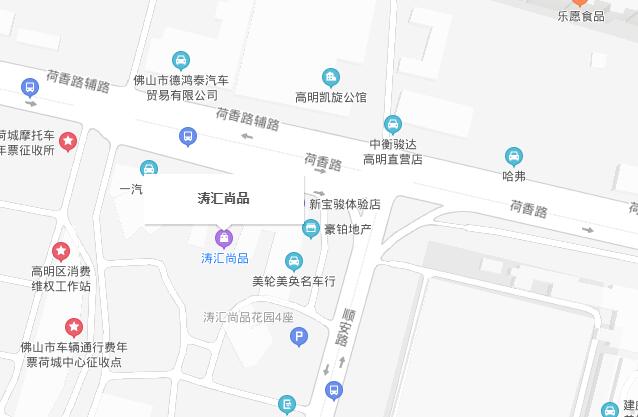
Task: Tap the 涛汇尚品 info bubble
Action: 223,198
